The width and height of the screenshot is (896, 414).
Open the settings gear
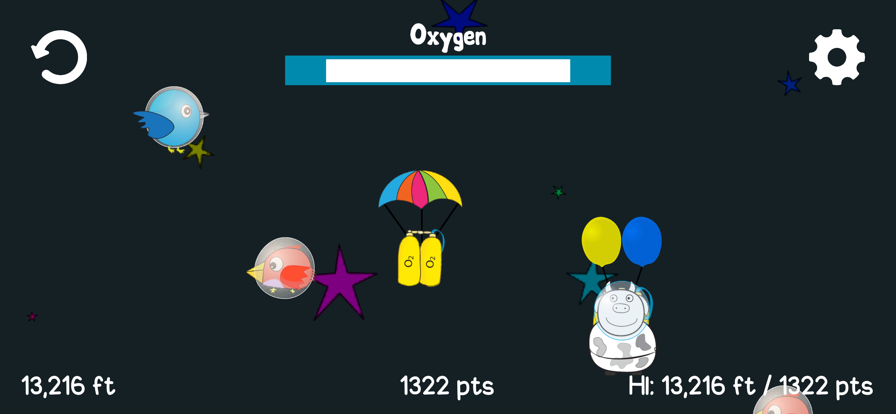(836, 57)
